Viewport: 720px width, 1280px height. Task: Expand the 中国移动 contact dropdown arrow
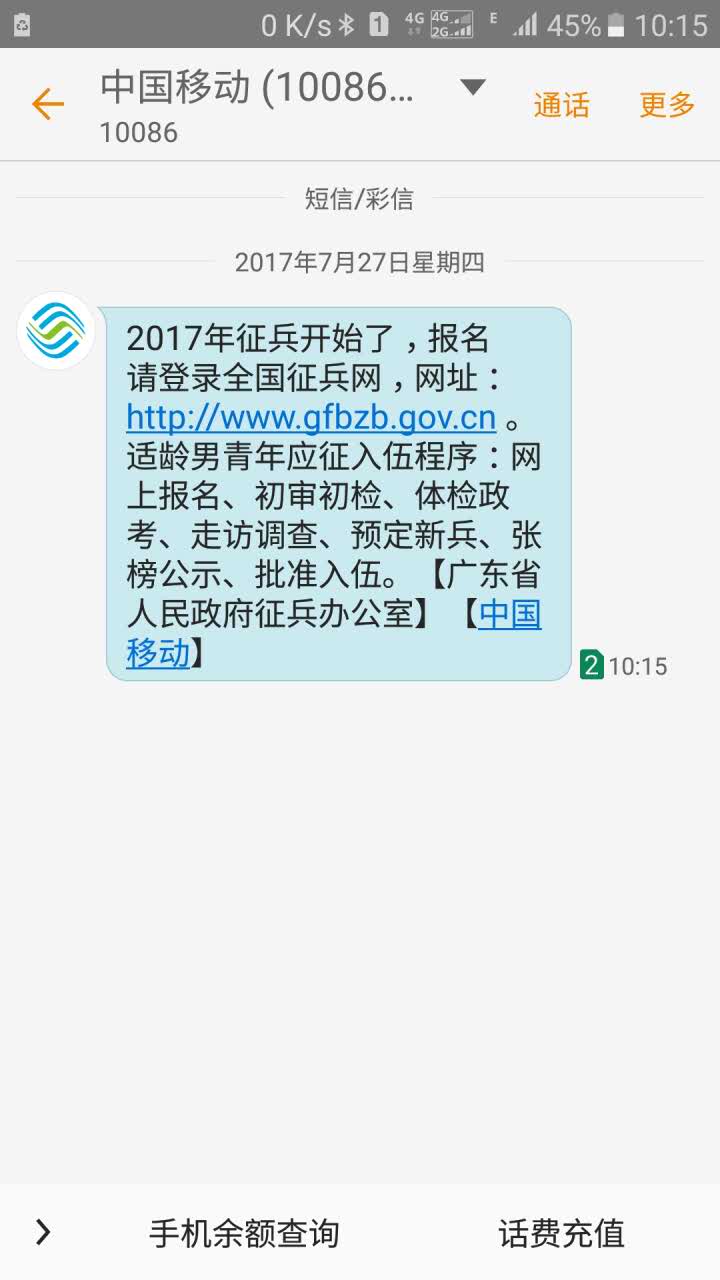click(472, 87)
